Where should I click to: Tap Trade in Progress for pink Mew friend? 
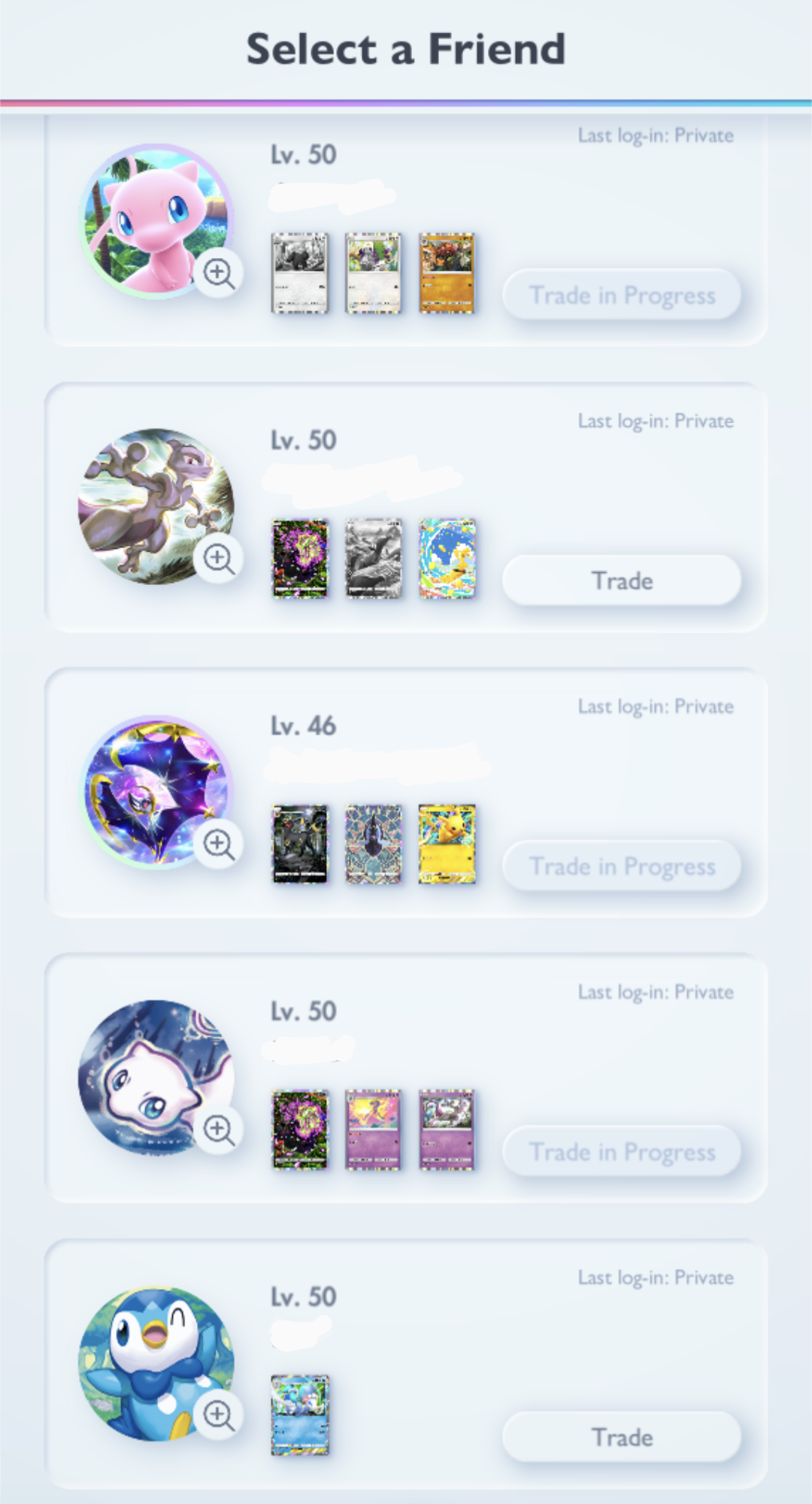[621, 296]
